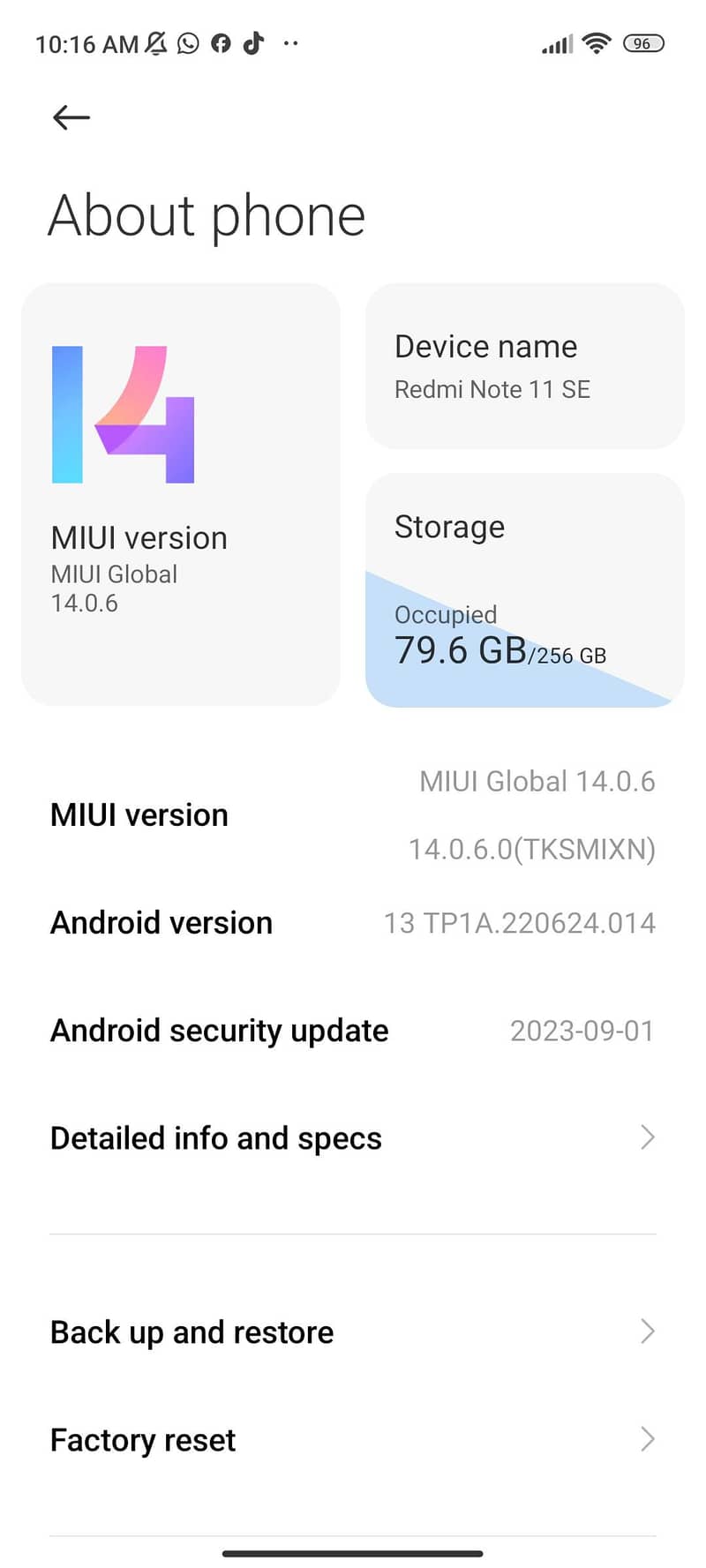This screenshot has height=1568, width=706.
Task: Select the Android security update row
Action: coord(353,1031)
